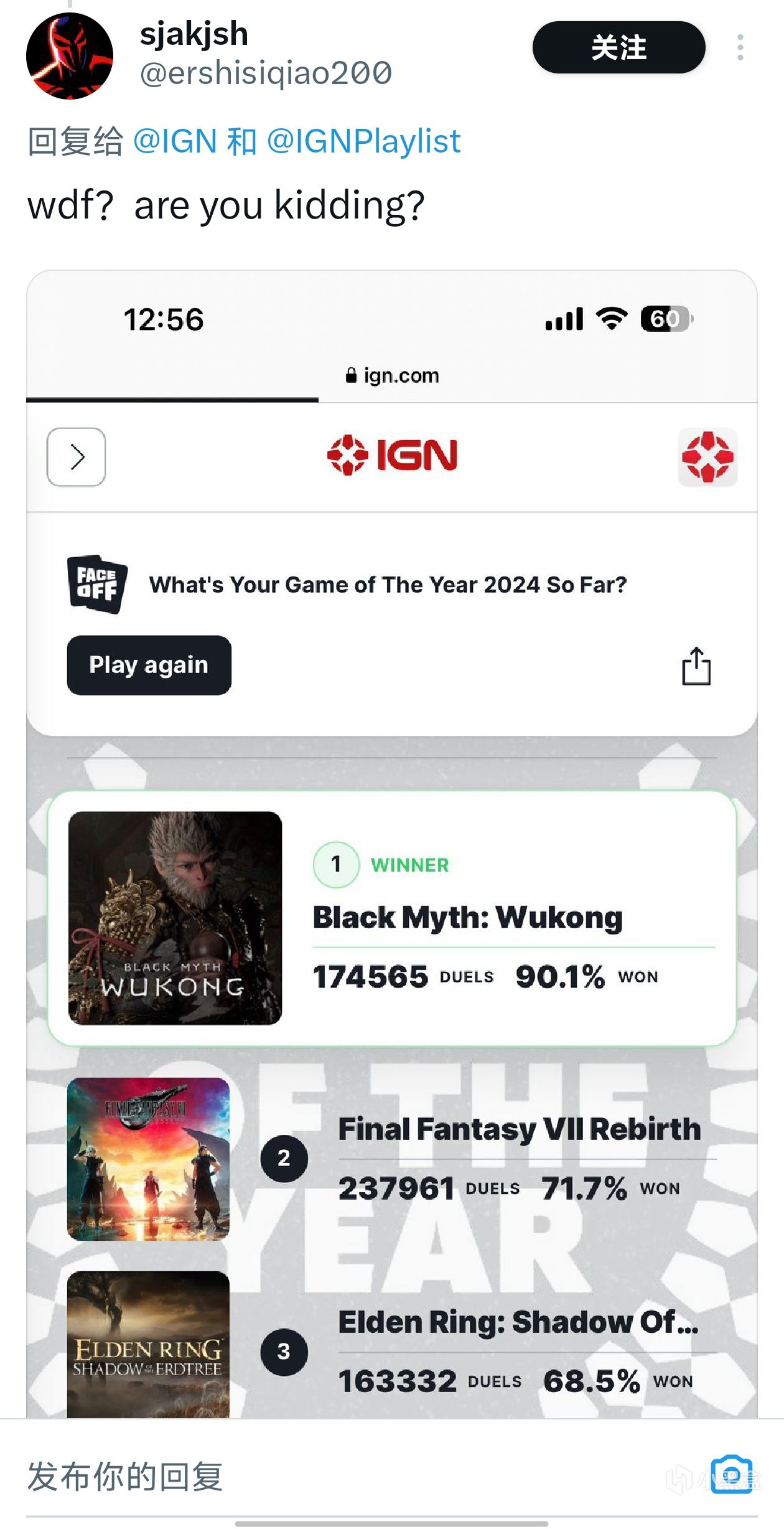This screenshot has width=784, height=1529.
Task: Open the @IGN mention link
Action: [x=175, y=141]
